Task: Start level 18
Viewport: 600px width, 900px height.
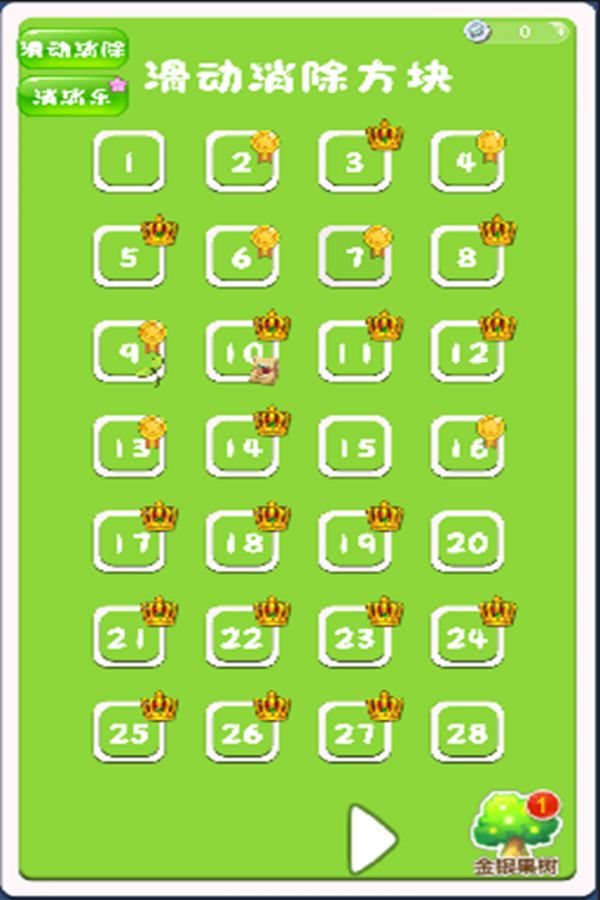Action: pos(242,542)
